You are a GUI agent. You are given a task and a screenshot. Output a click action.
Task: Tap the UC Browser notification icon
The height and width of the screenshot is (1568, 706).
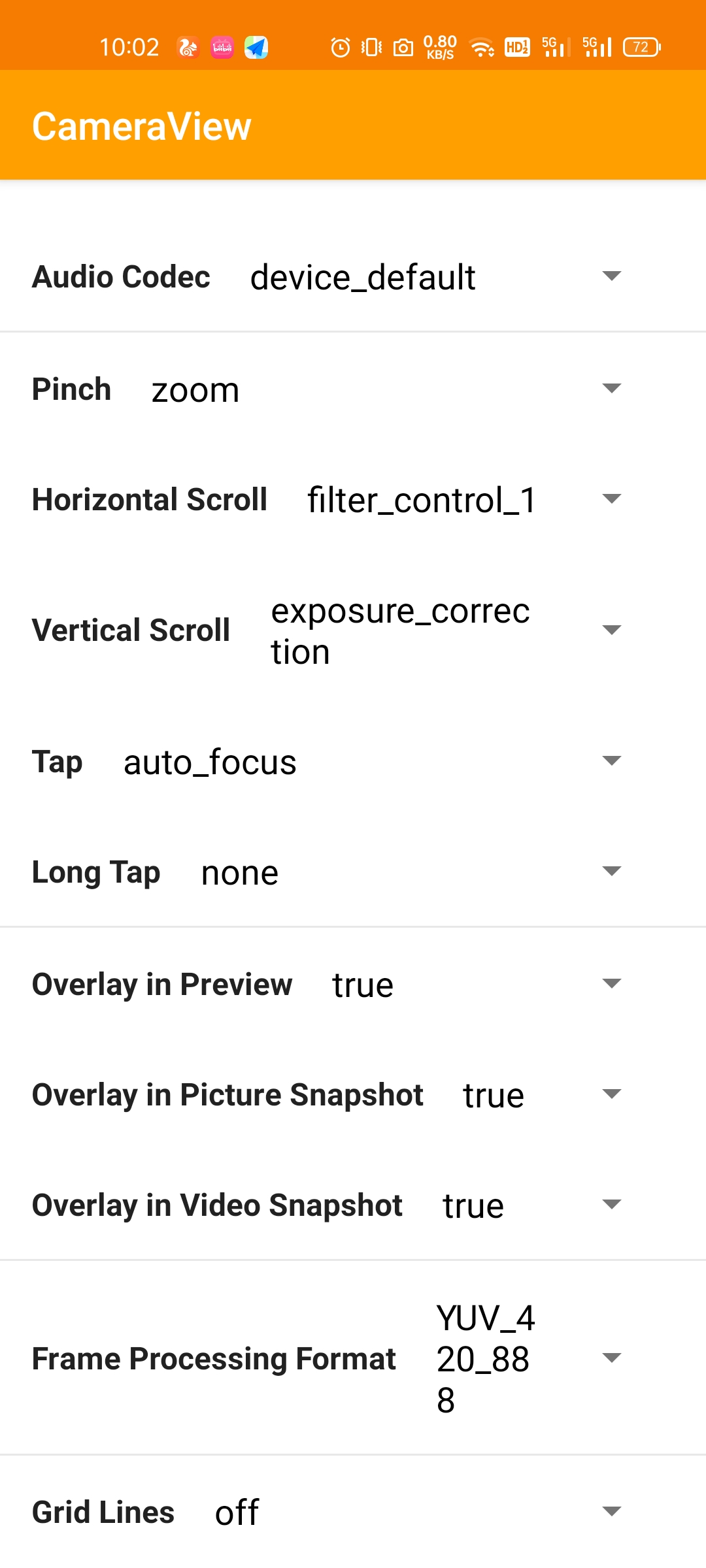point(186,46)
